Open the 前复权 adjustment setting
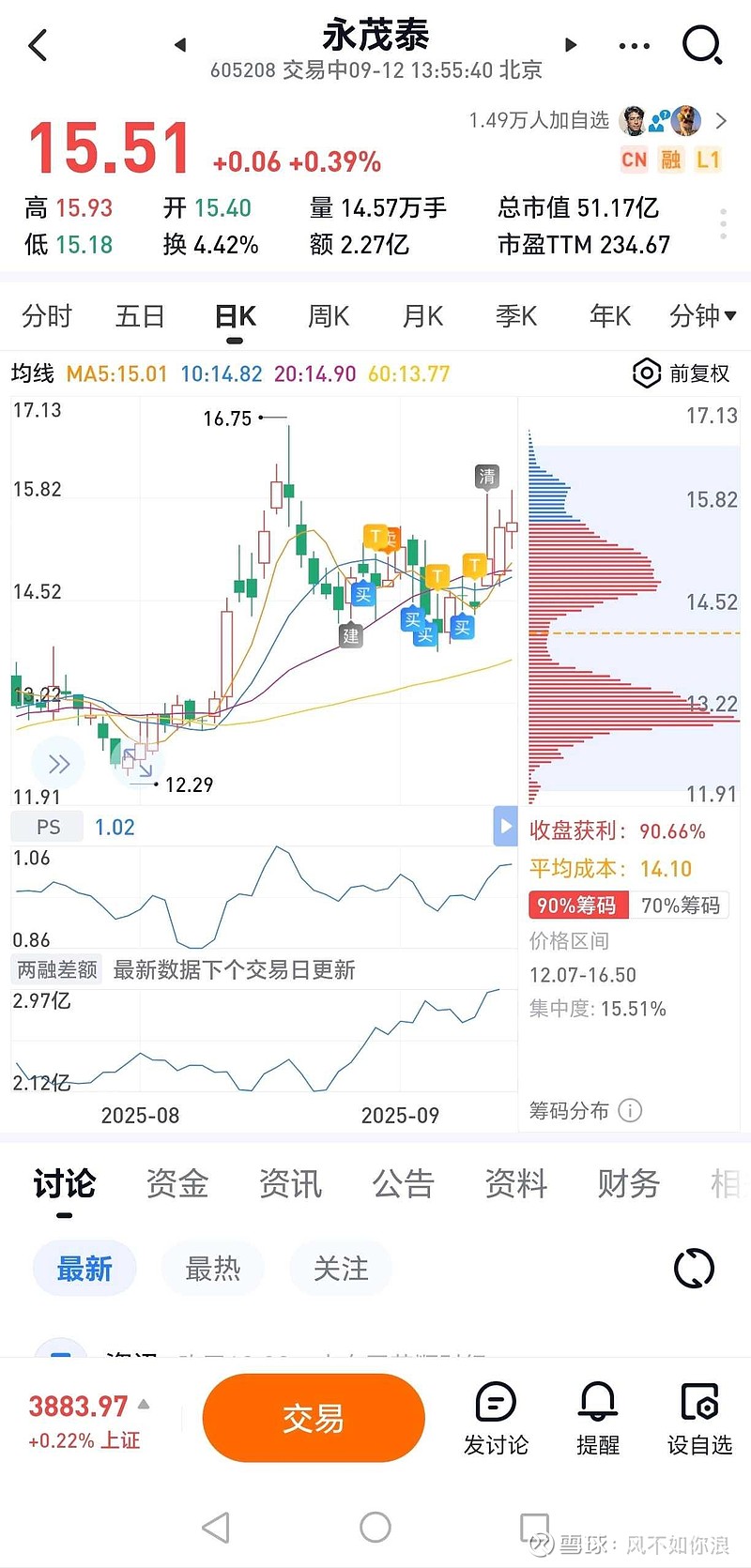 pos(682,373)
